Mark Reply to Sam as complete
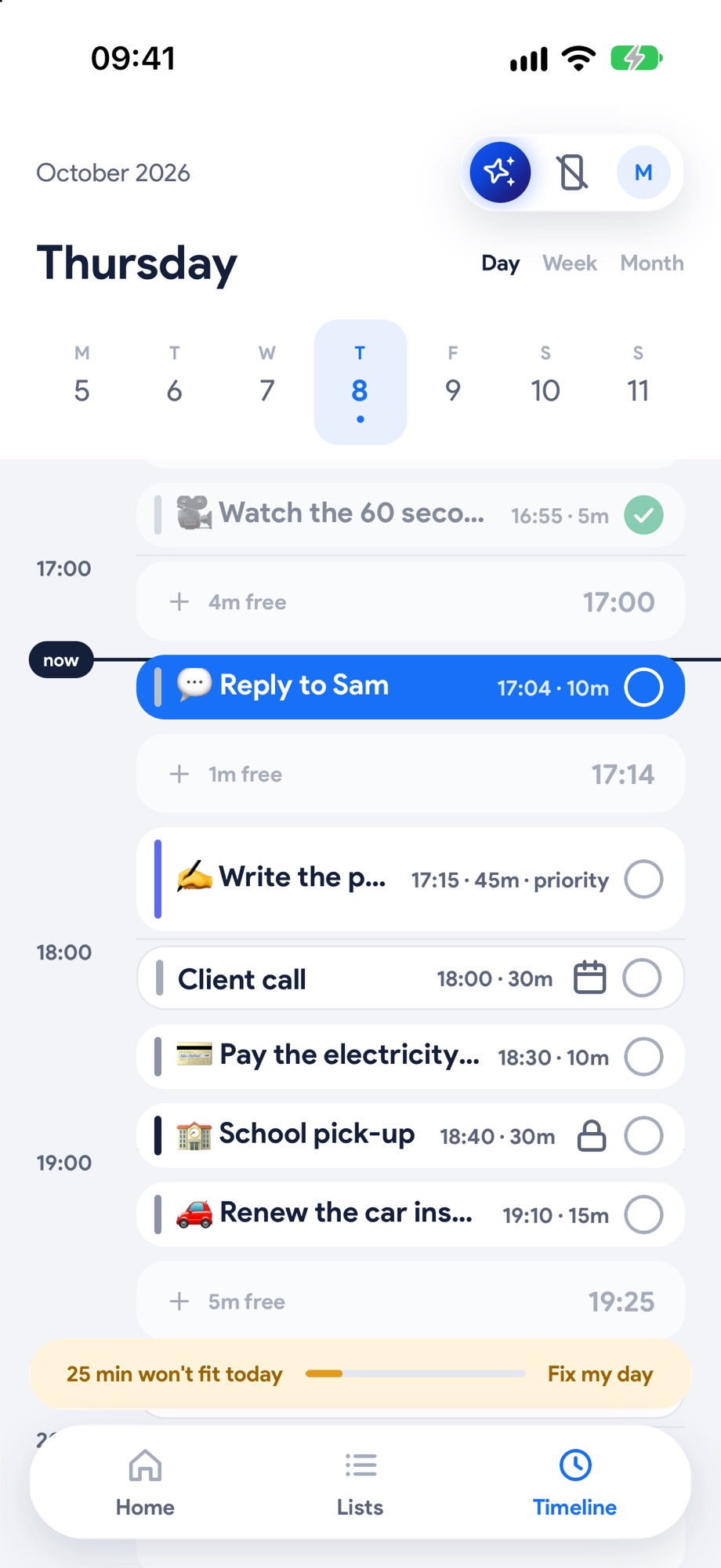The image size is (721, 1568). [644, 688]
